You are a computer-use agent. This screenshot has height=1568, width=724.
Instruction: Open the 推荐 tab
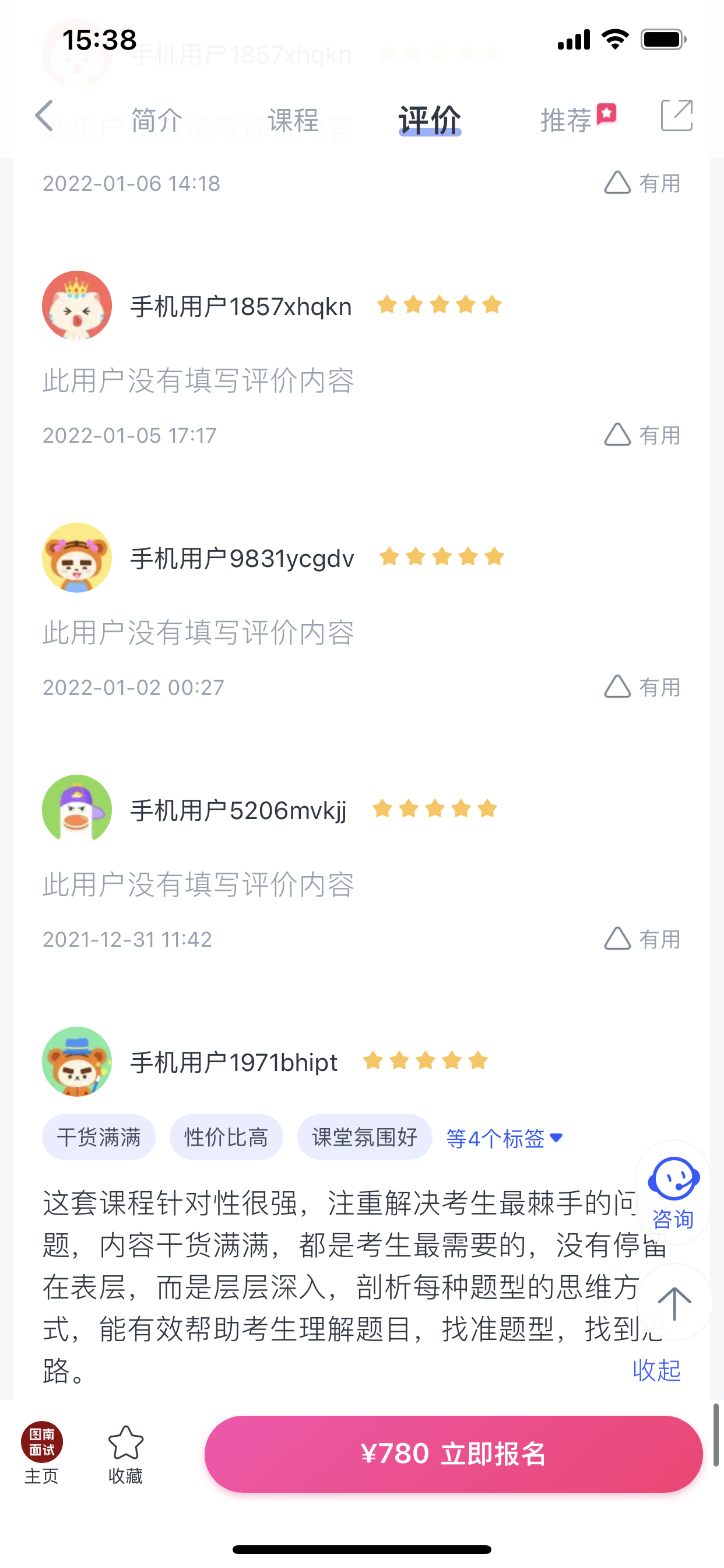567,120
